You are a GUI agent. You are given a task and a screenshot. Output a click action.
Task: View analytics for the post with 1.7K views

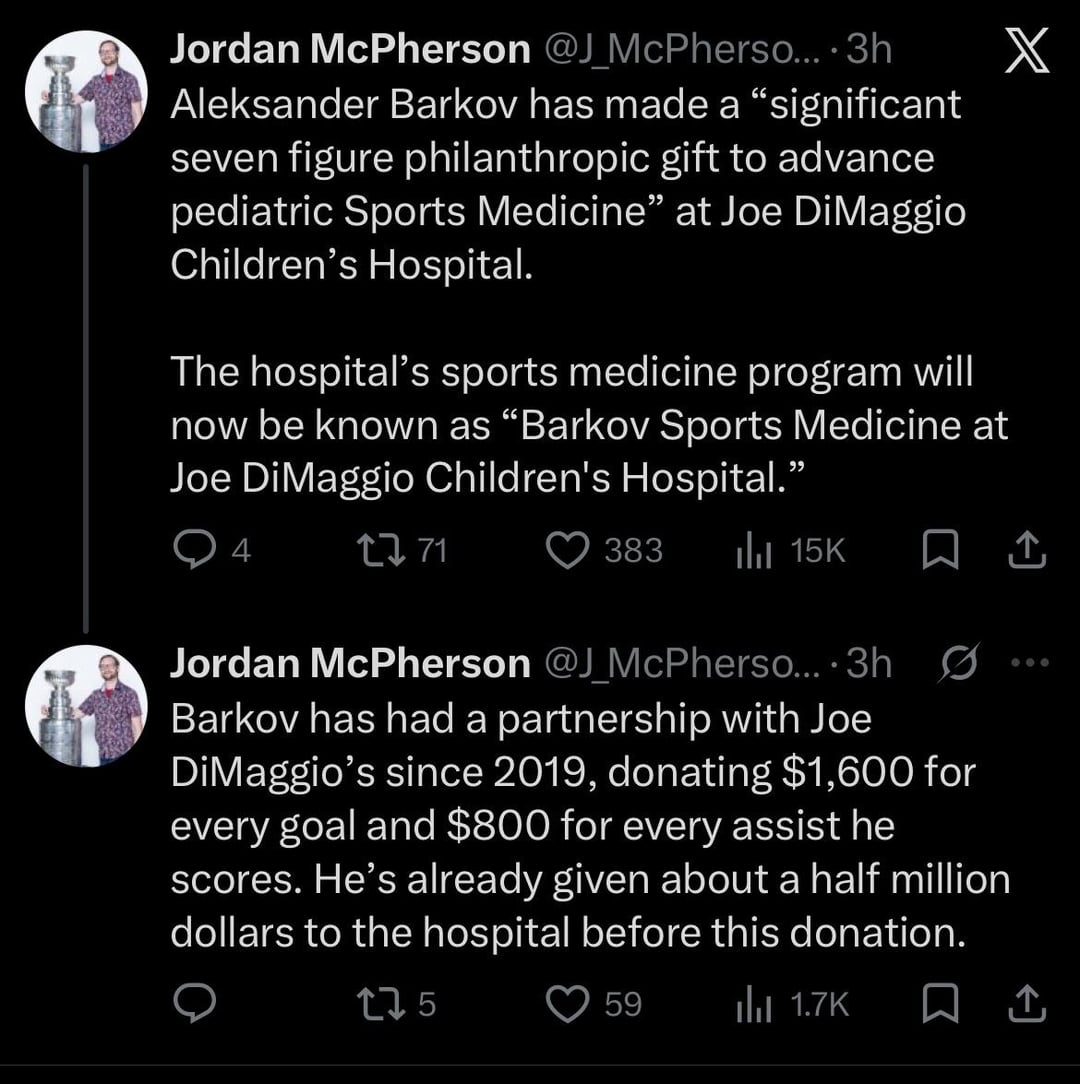(753, 1004)
